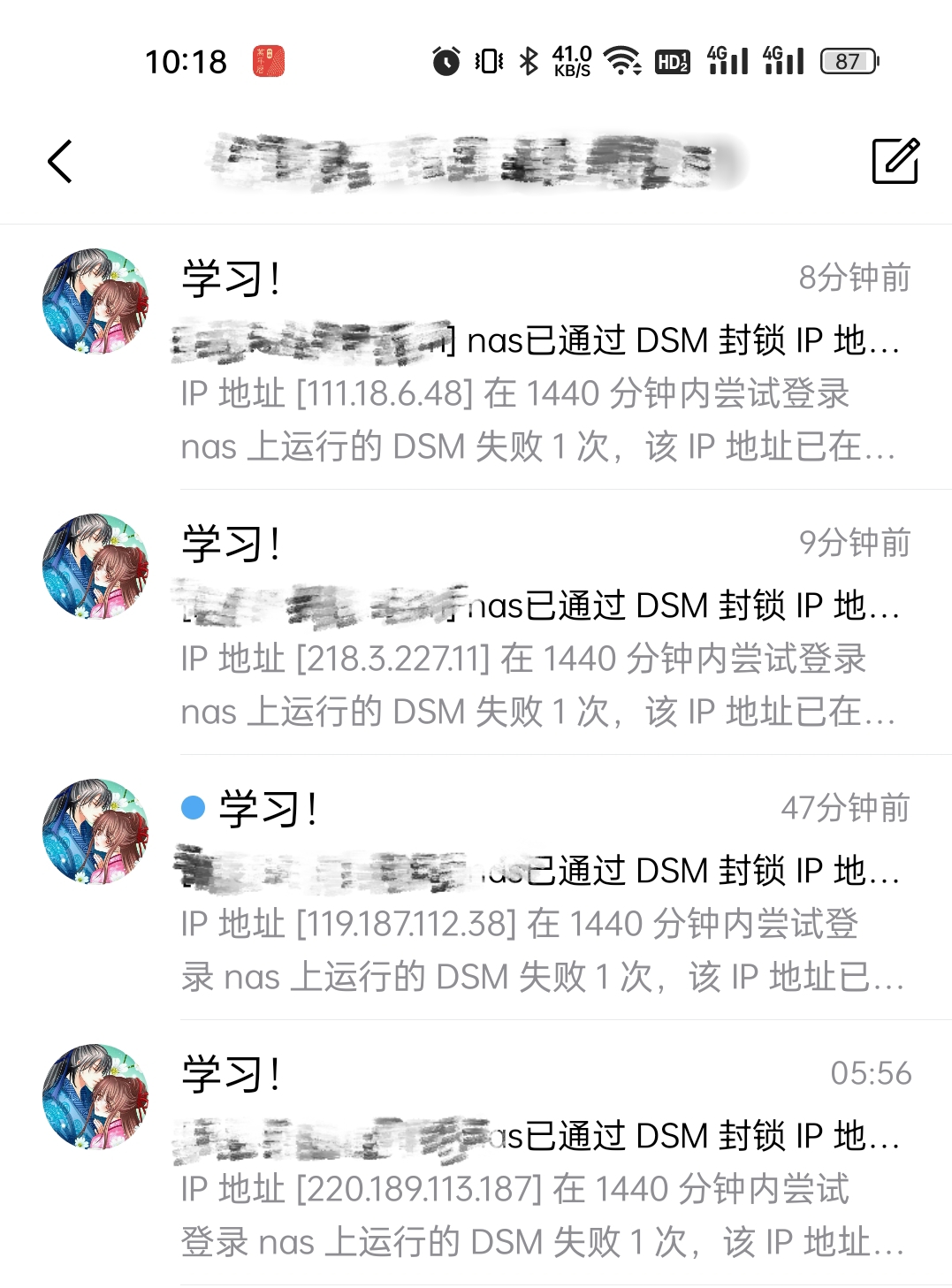Compose a new email with the pencil icon
The width and height of the screenshot is (952, 1288).
tap(895, 161)
